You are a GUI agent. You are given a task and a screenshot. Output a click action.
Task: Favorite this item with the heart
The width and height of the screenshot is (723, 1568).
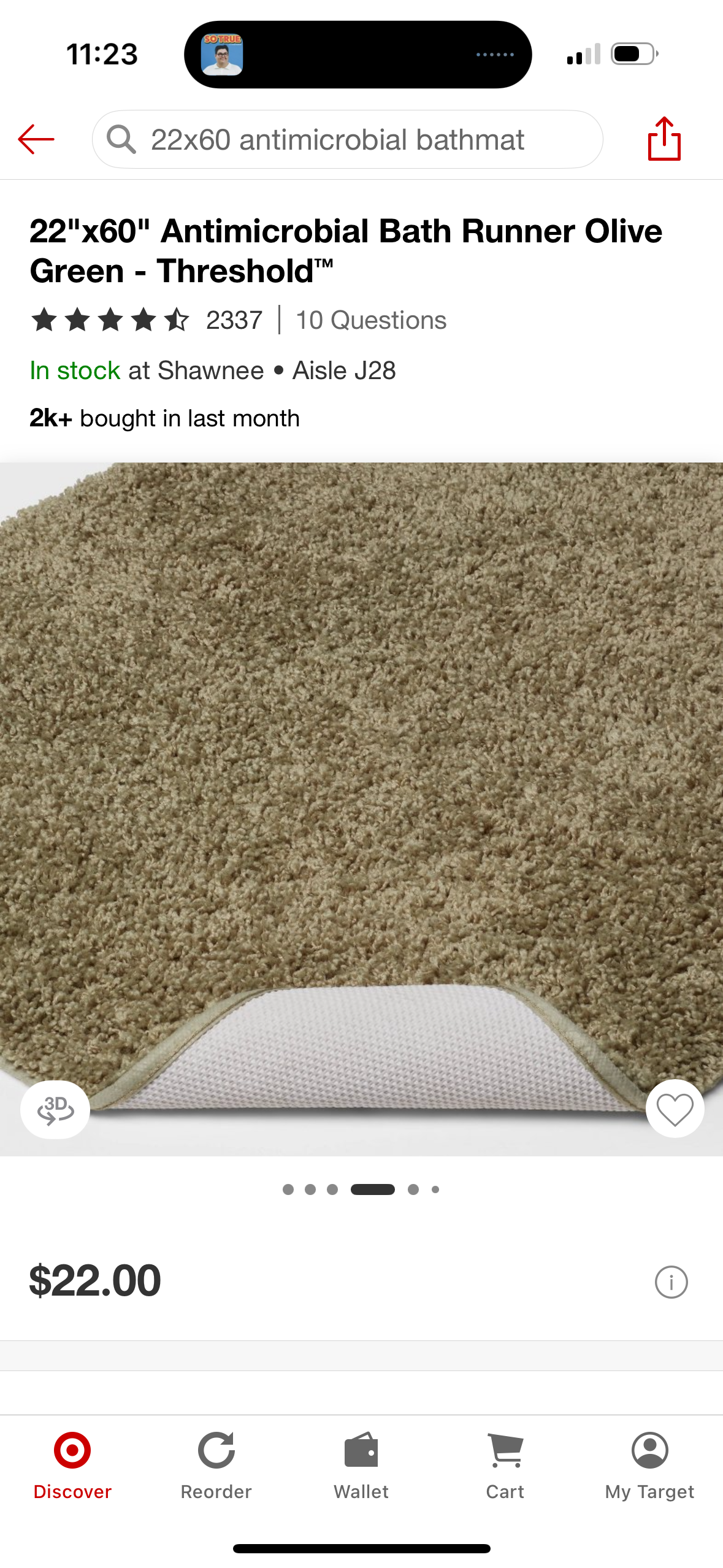click(x=675, y=1109)
